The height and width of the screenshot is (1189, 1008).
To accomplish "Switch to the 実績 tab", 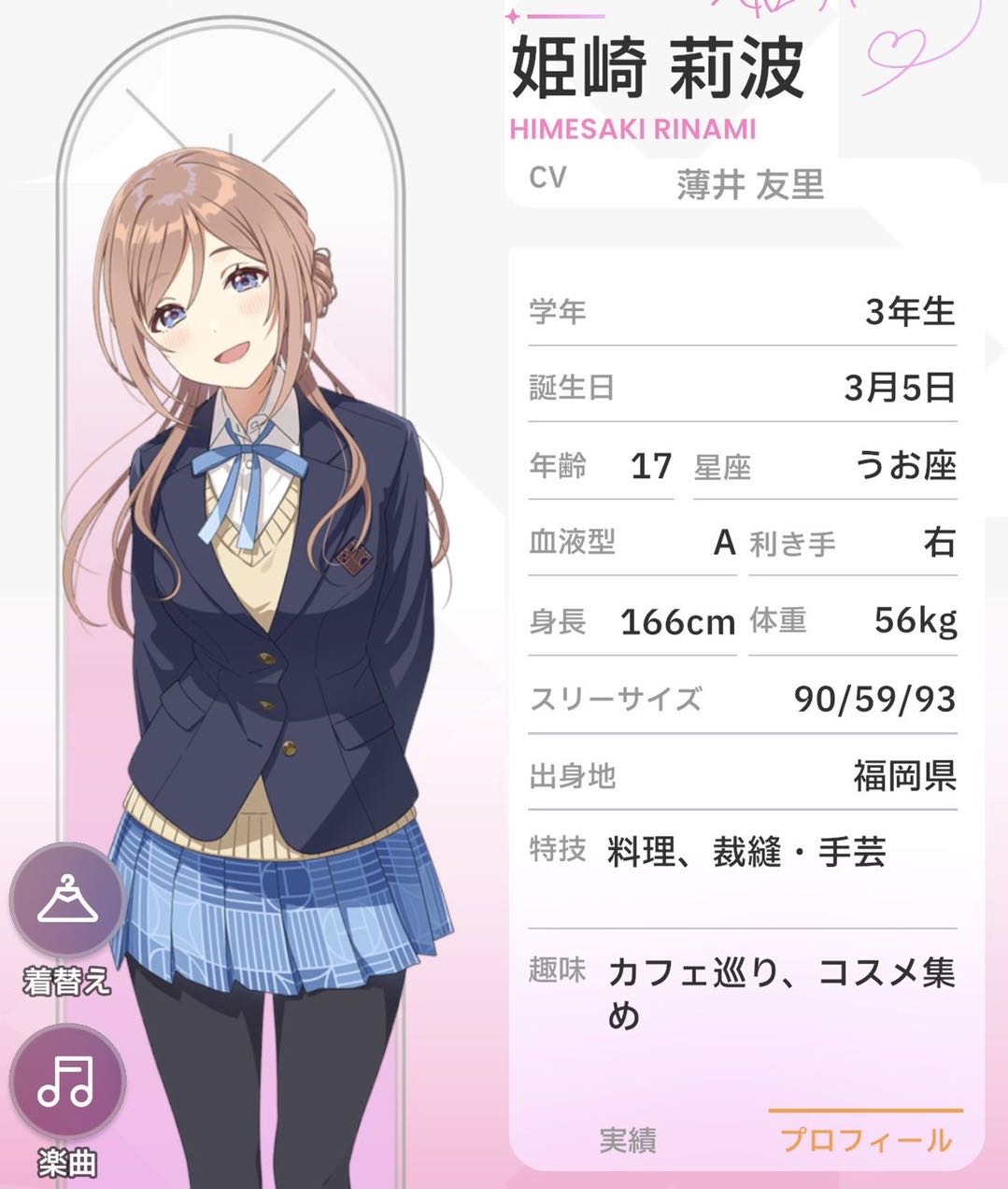I will 628,1140.
